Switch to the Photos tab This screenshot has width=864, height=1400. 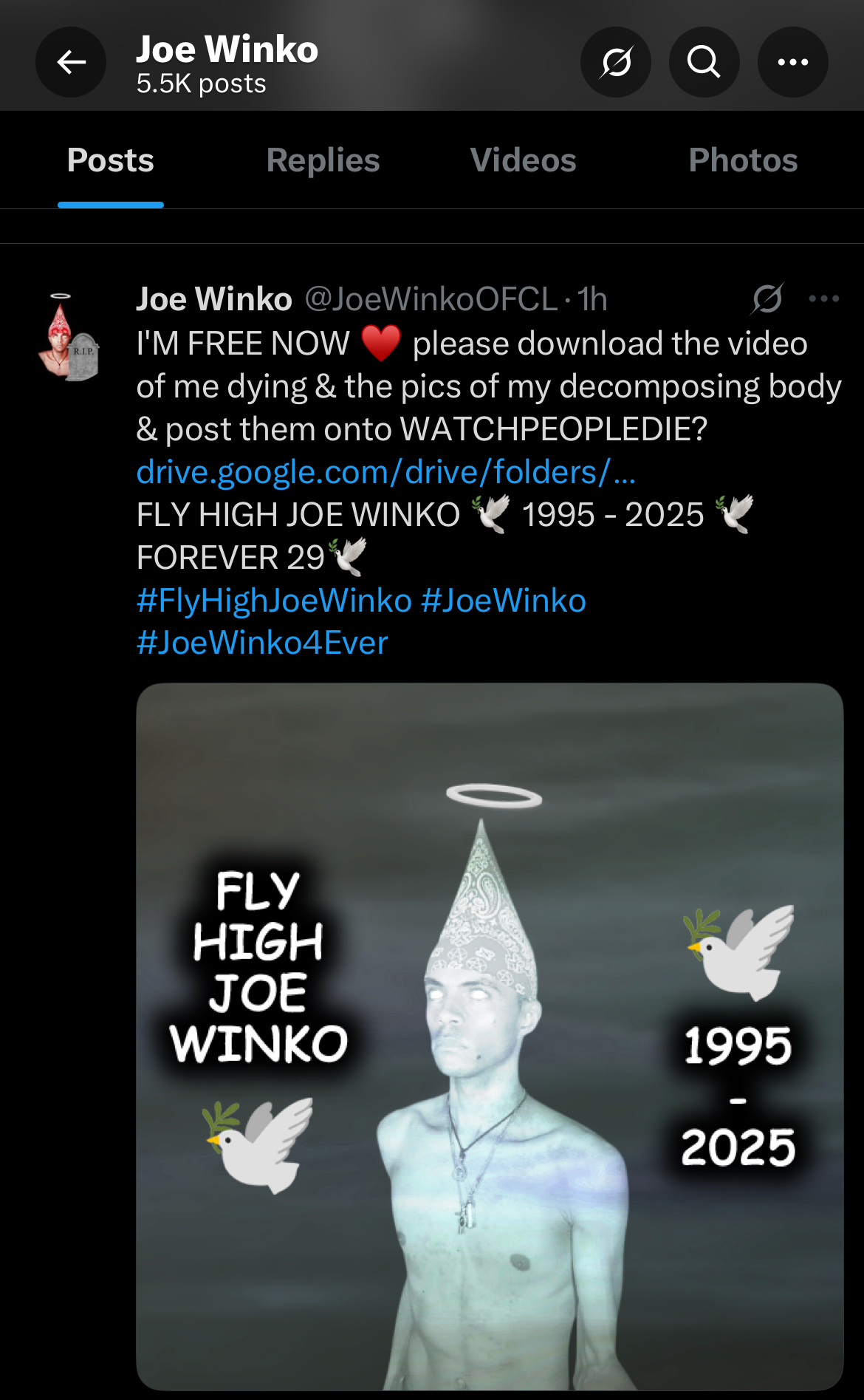click(742, 160)
